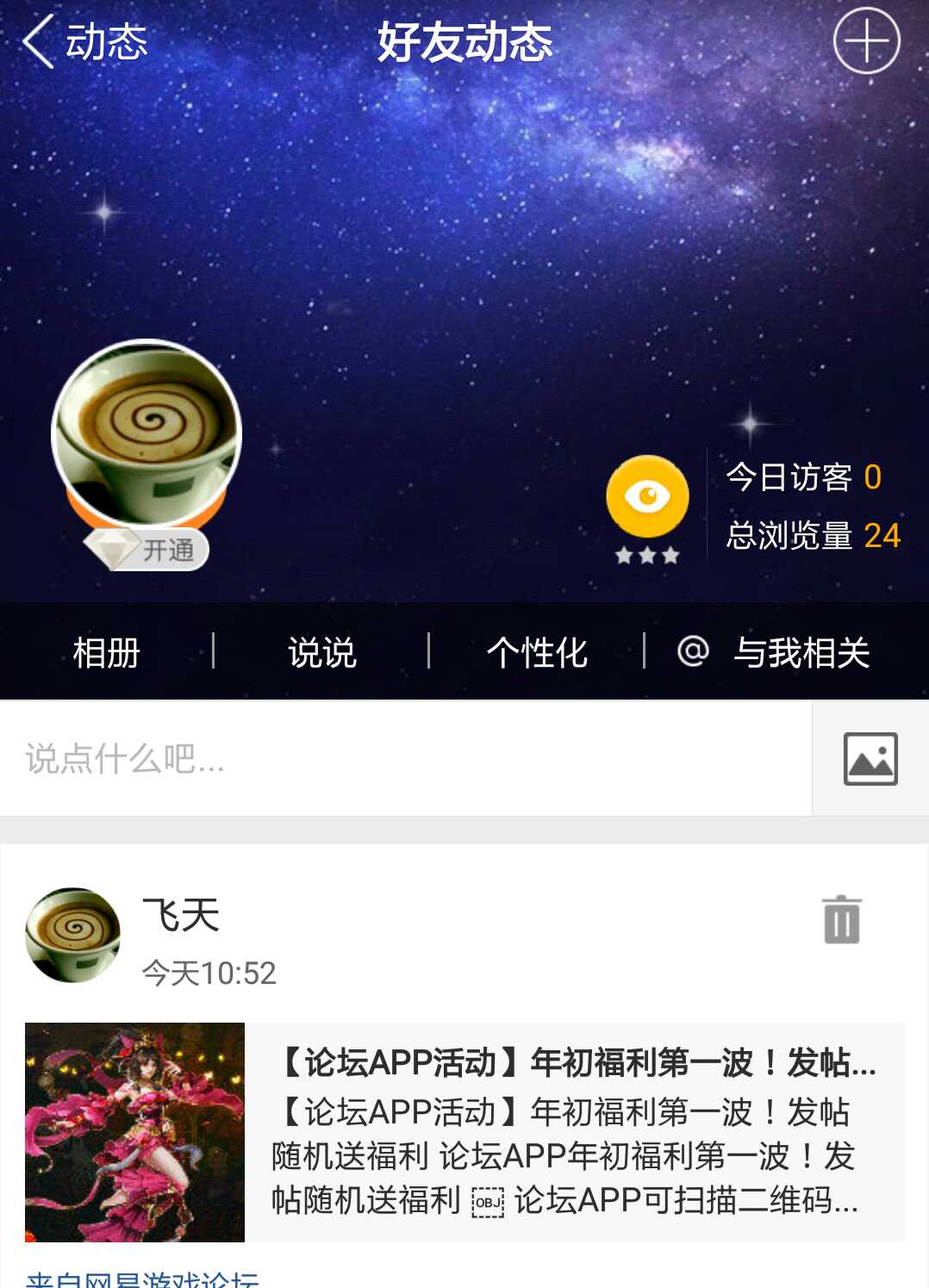
Task: Tap the plus icon to add
Action: pos(866,41)
